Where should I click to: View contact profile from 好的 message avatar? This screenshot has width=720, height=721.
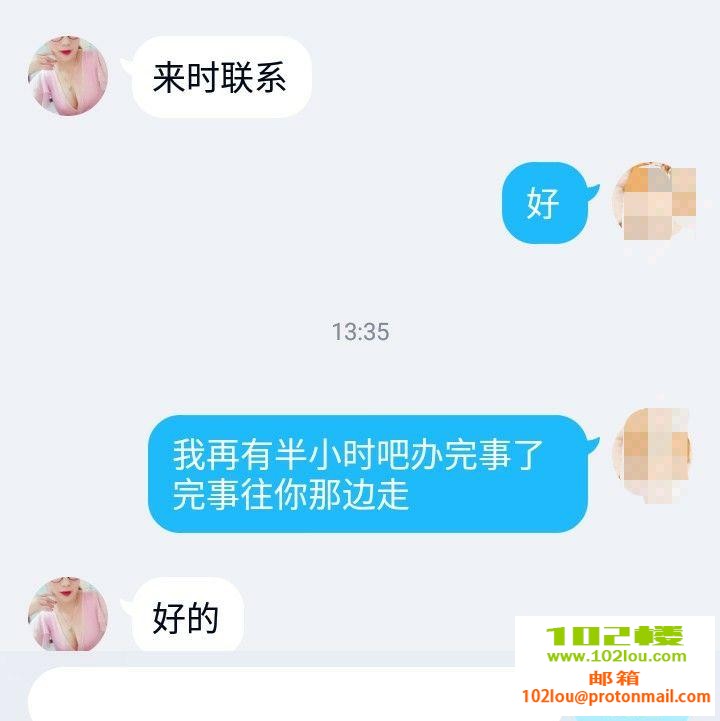[x=68, y=614]
